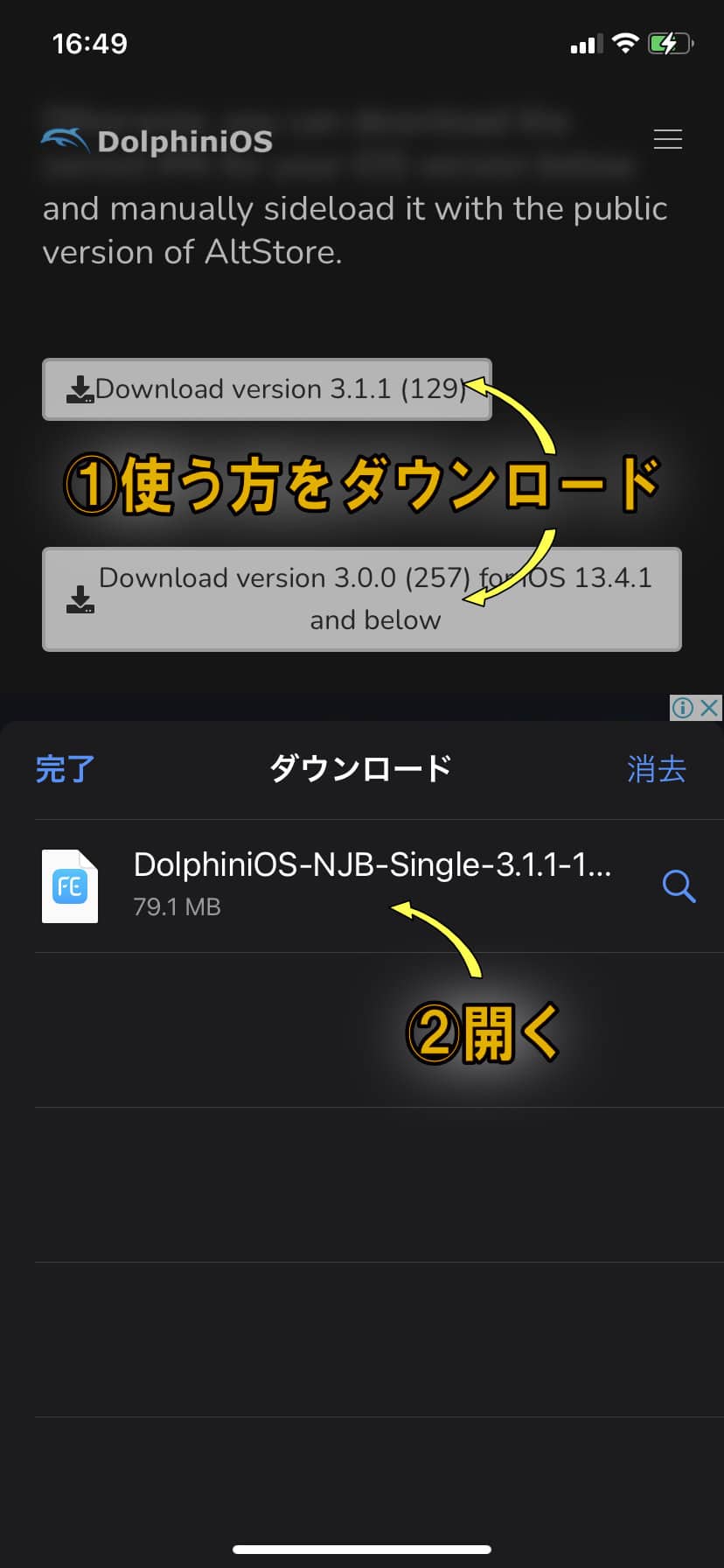Viewport: 724px width, 1568px height.
Task: Tap the Wi-Fi indicator in the status bar
Action: [x=624, y=42]
